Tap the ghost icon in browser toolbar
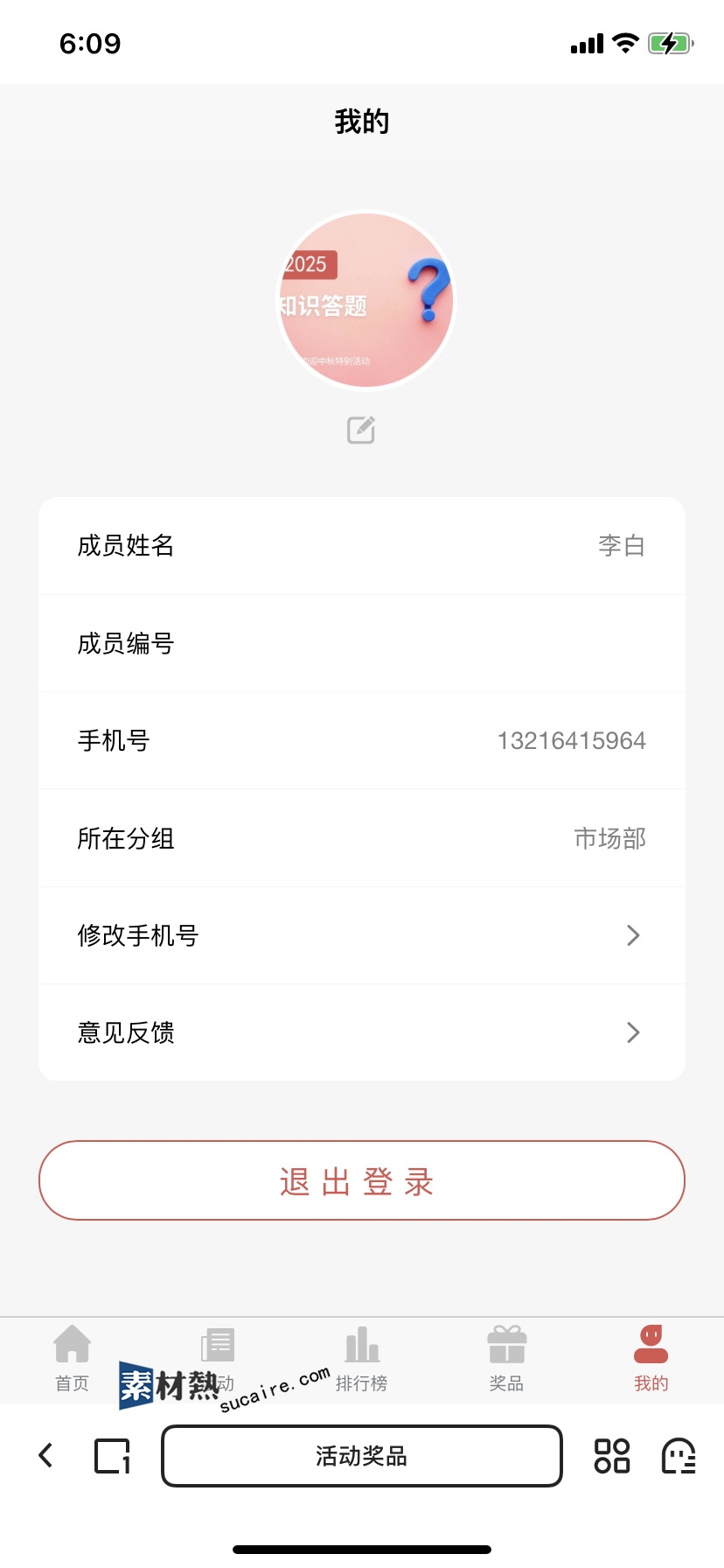 click(x=679, y=1456)
